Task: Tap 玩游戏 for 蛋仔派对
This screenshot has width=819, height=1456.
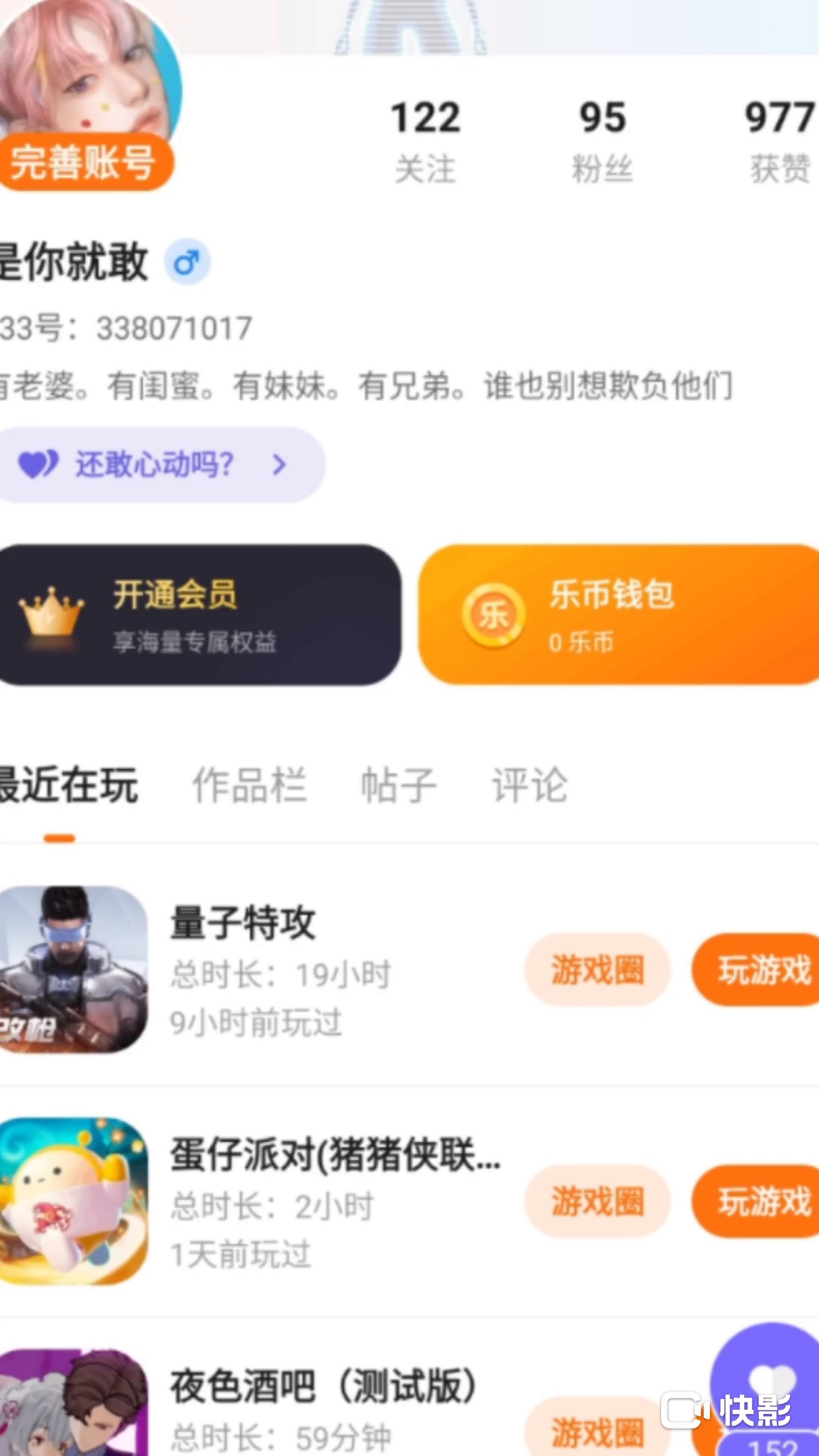Action: point(758,1202)
